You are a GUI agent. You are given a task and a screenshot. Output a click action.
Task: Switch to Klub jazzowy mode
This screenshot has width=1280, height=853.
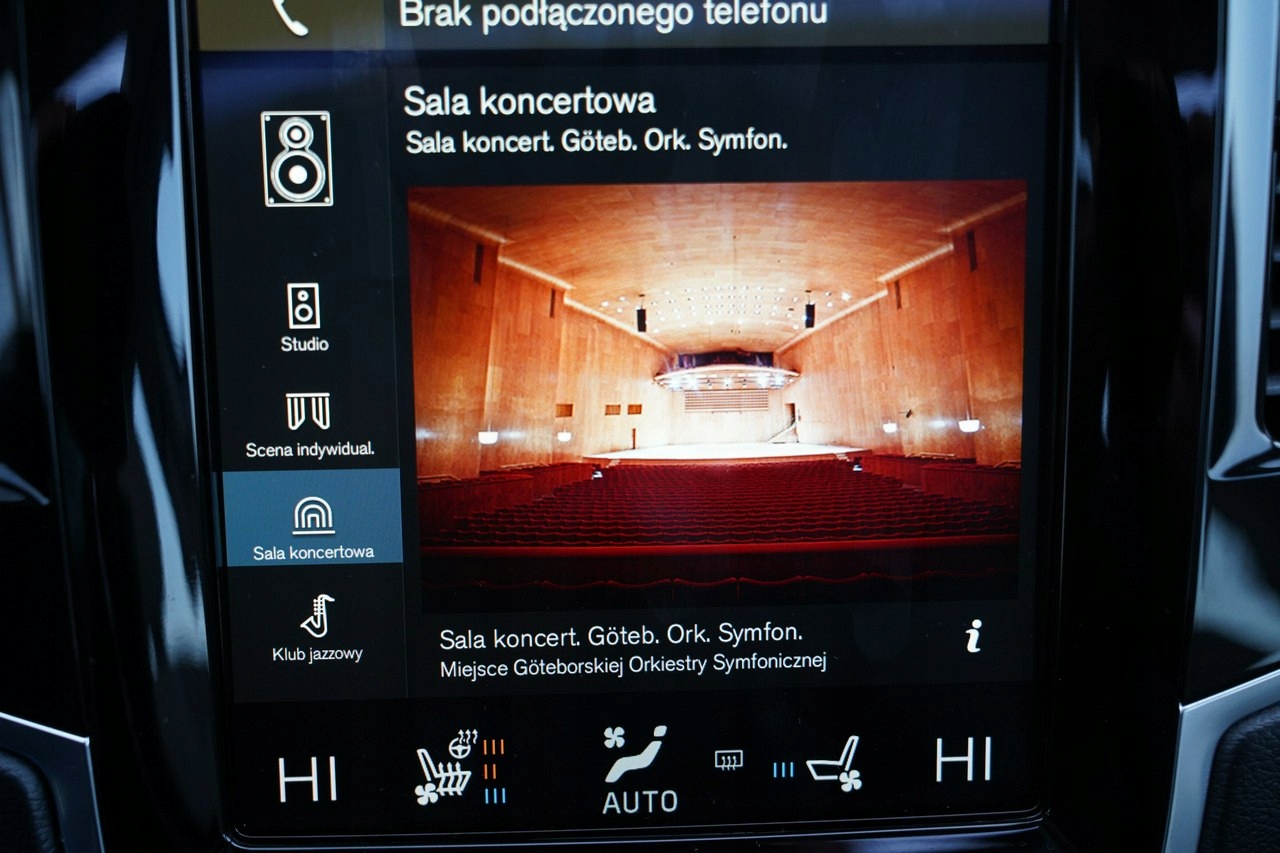coord(316,627)
